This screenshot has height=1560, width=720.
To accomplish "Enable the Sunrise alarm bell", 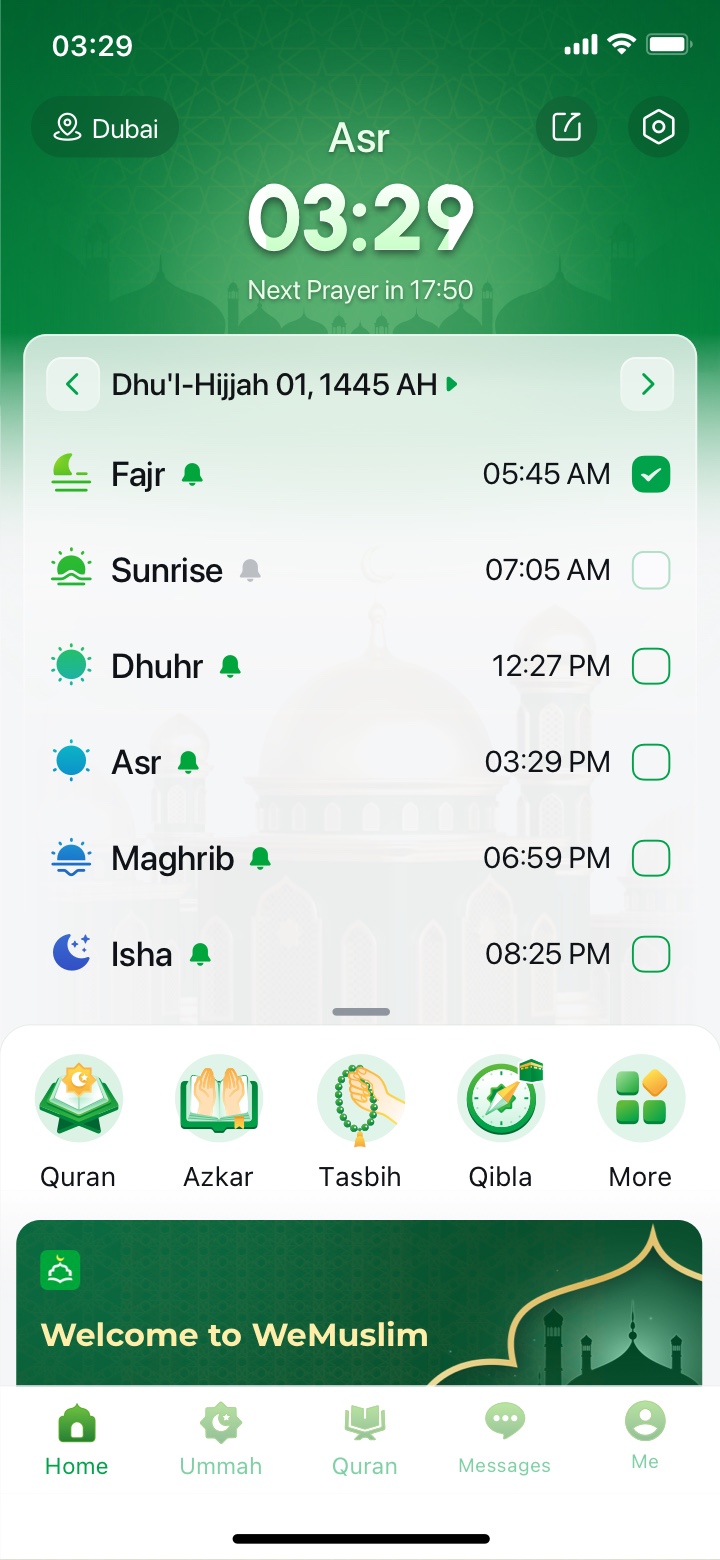I will pyautogui.click(x=250, y=570).
